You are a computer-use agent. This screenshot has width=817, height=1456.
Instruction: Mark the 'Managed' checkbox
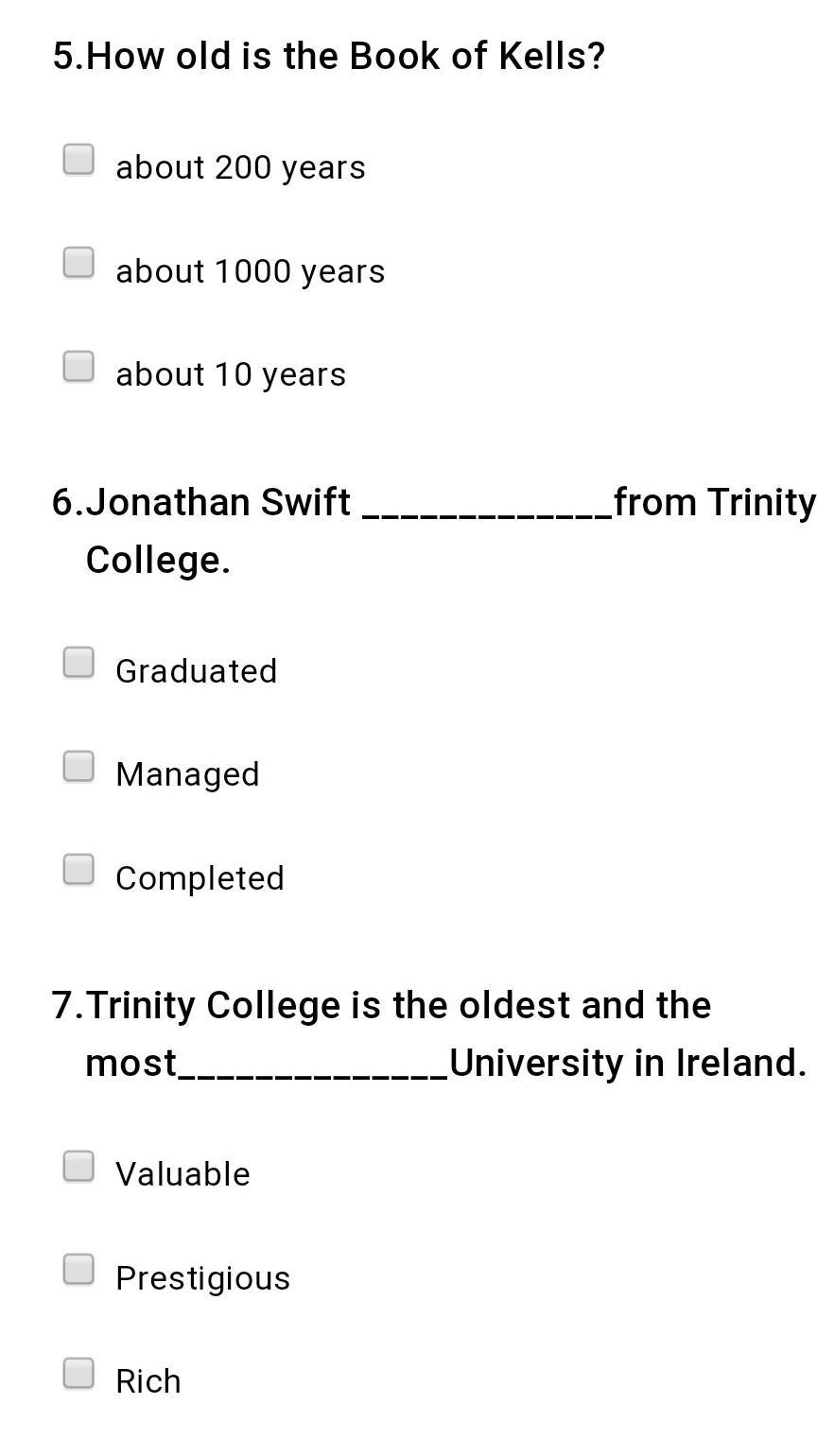(x=78, y=766)
